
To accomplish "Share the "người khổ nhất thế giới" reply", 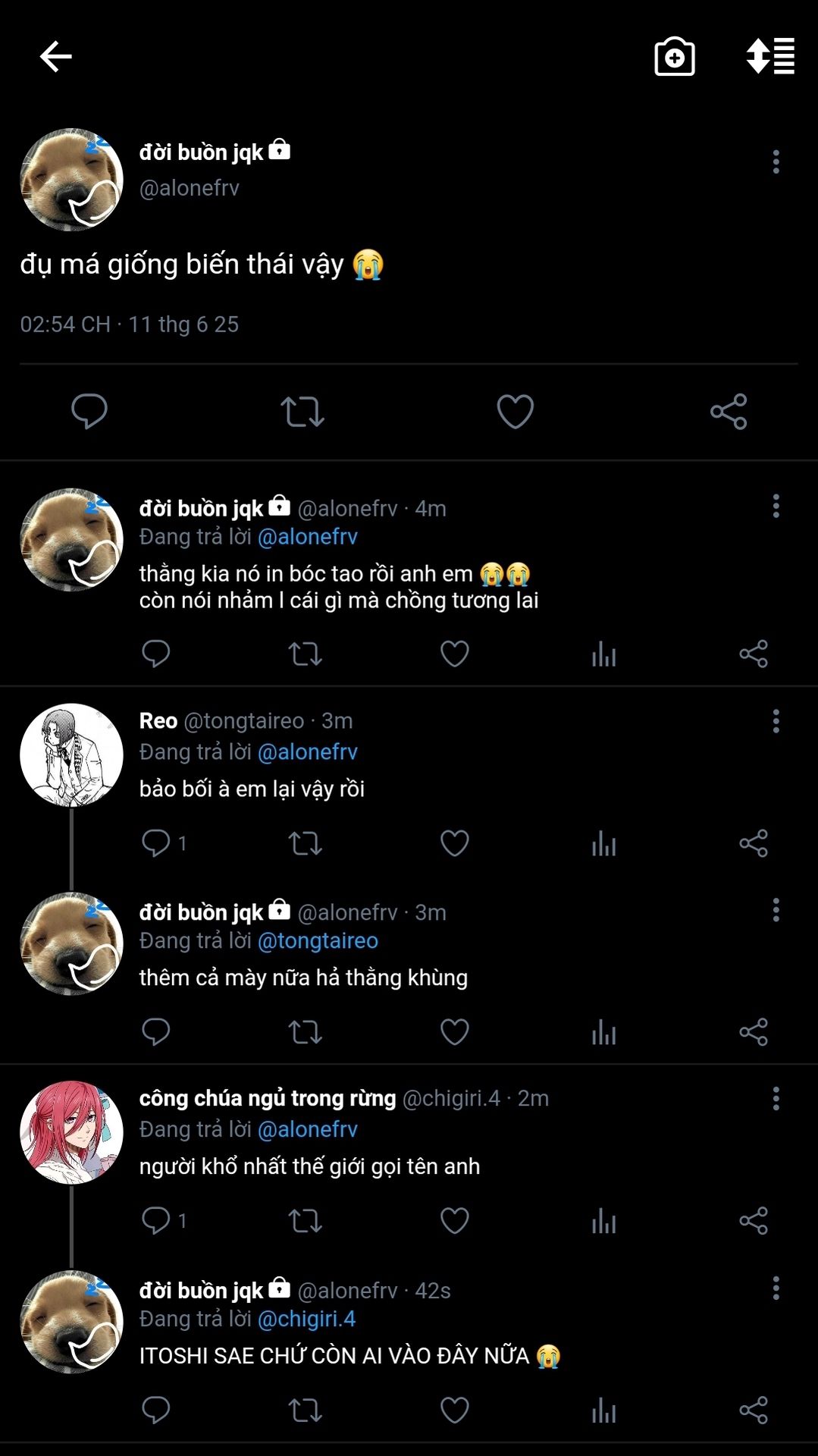I will (x=753, y=1220).
